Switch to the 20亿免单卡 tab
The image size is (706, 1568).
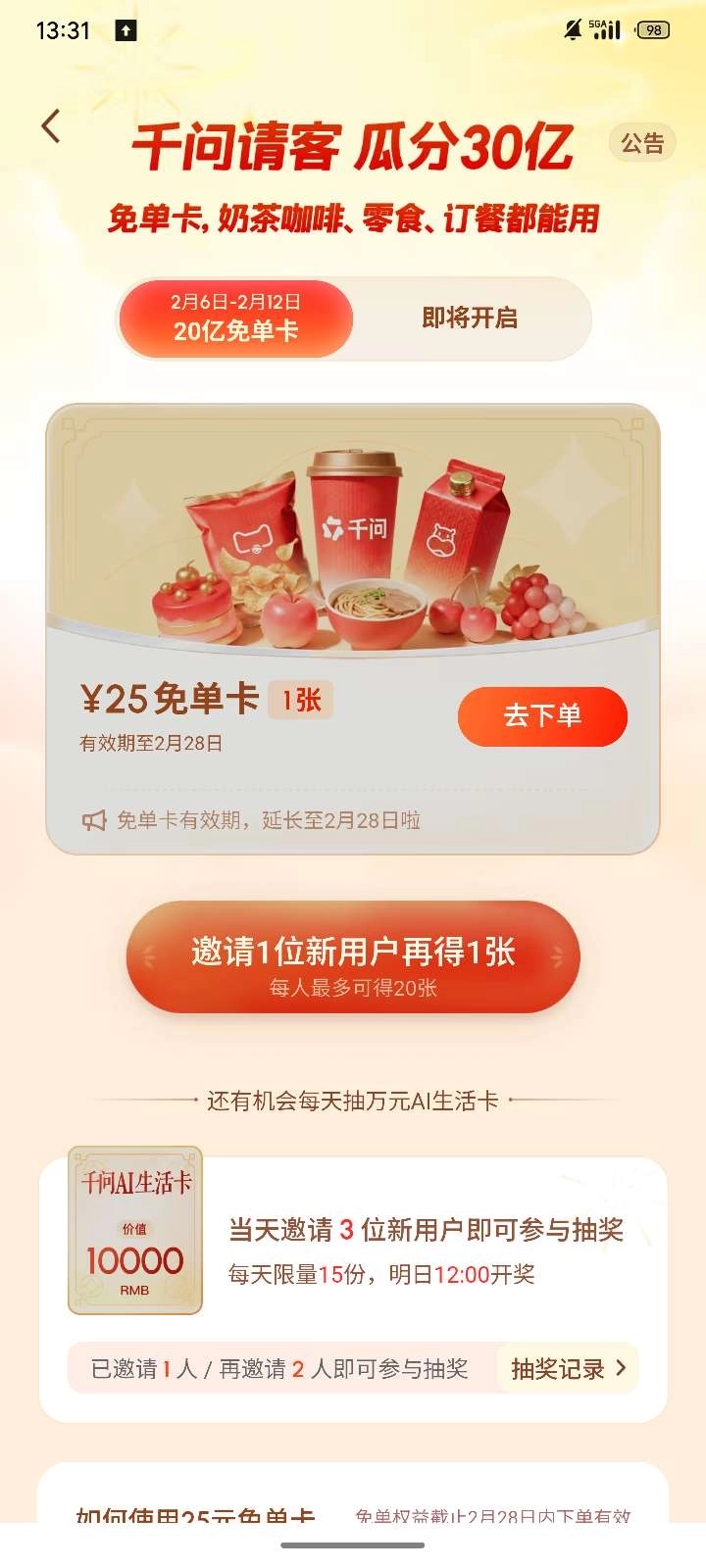(235, 318)
